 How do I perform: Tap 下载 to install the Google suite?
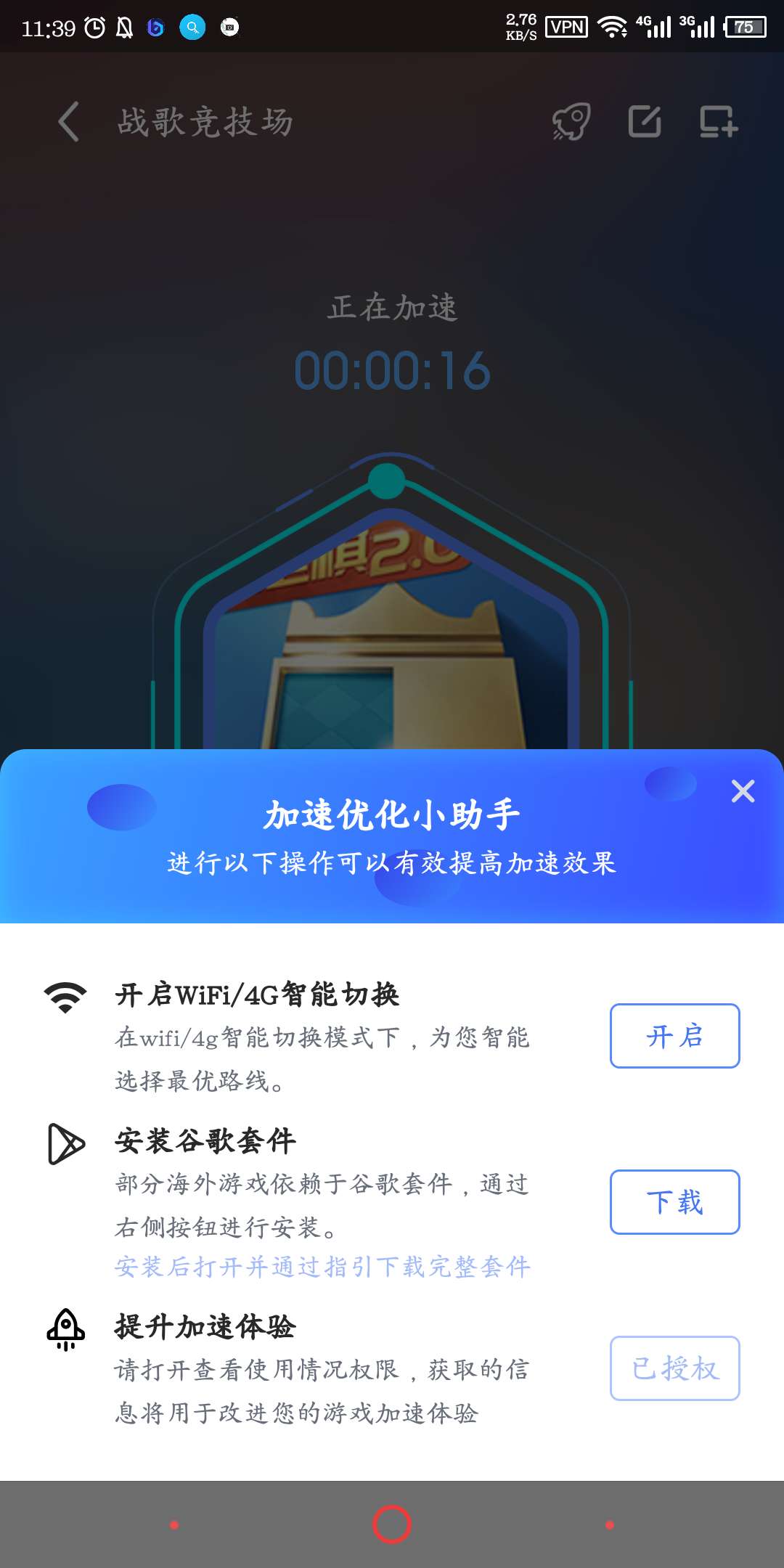coord(674,1202)
